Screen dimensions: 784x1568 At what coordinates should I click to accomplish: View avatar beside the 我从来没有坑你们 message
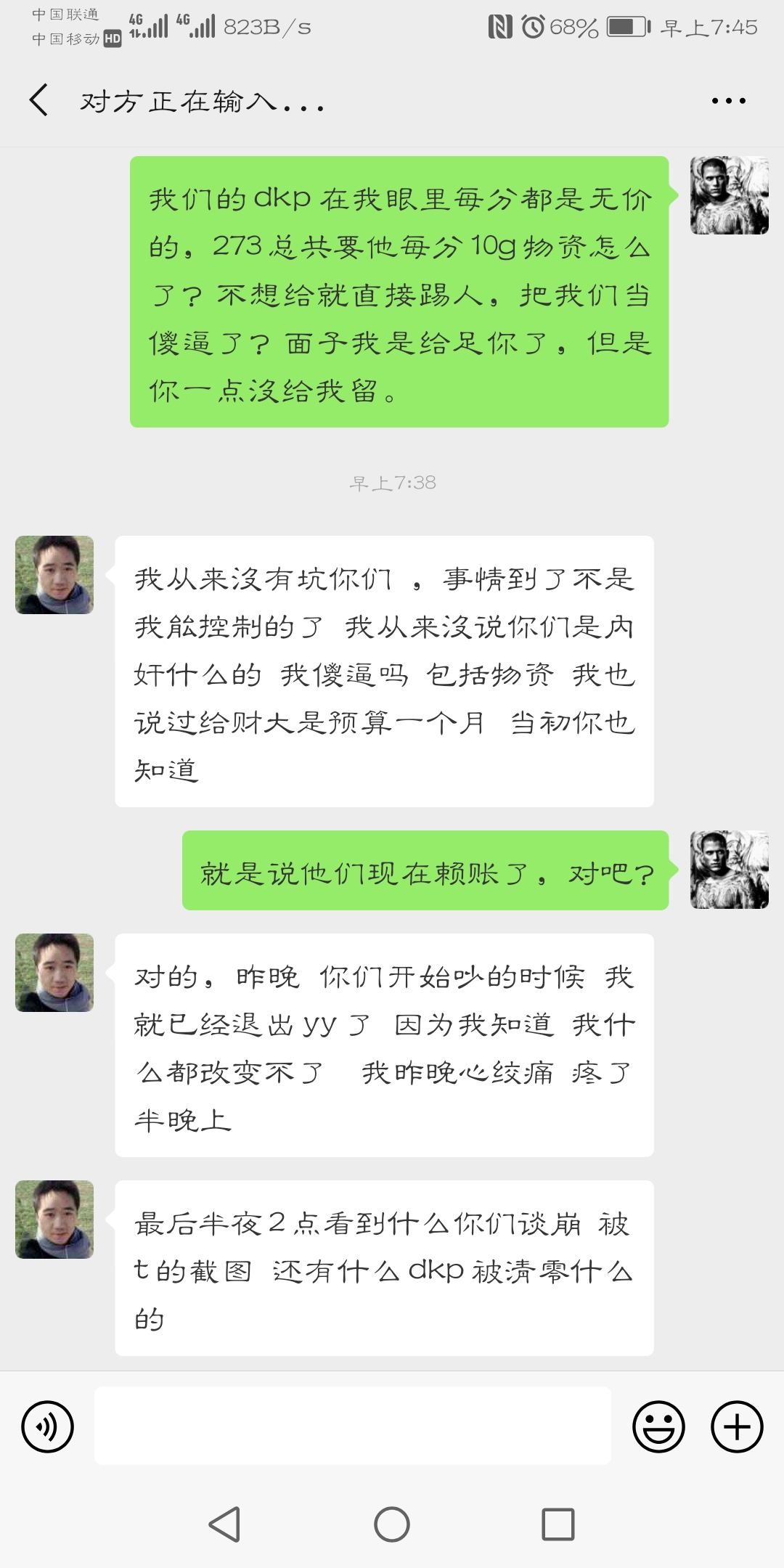pos(54,575)
